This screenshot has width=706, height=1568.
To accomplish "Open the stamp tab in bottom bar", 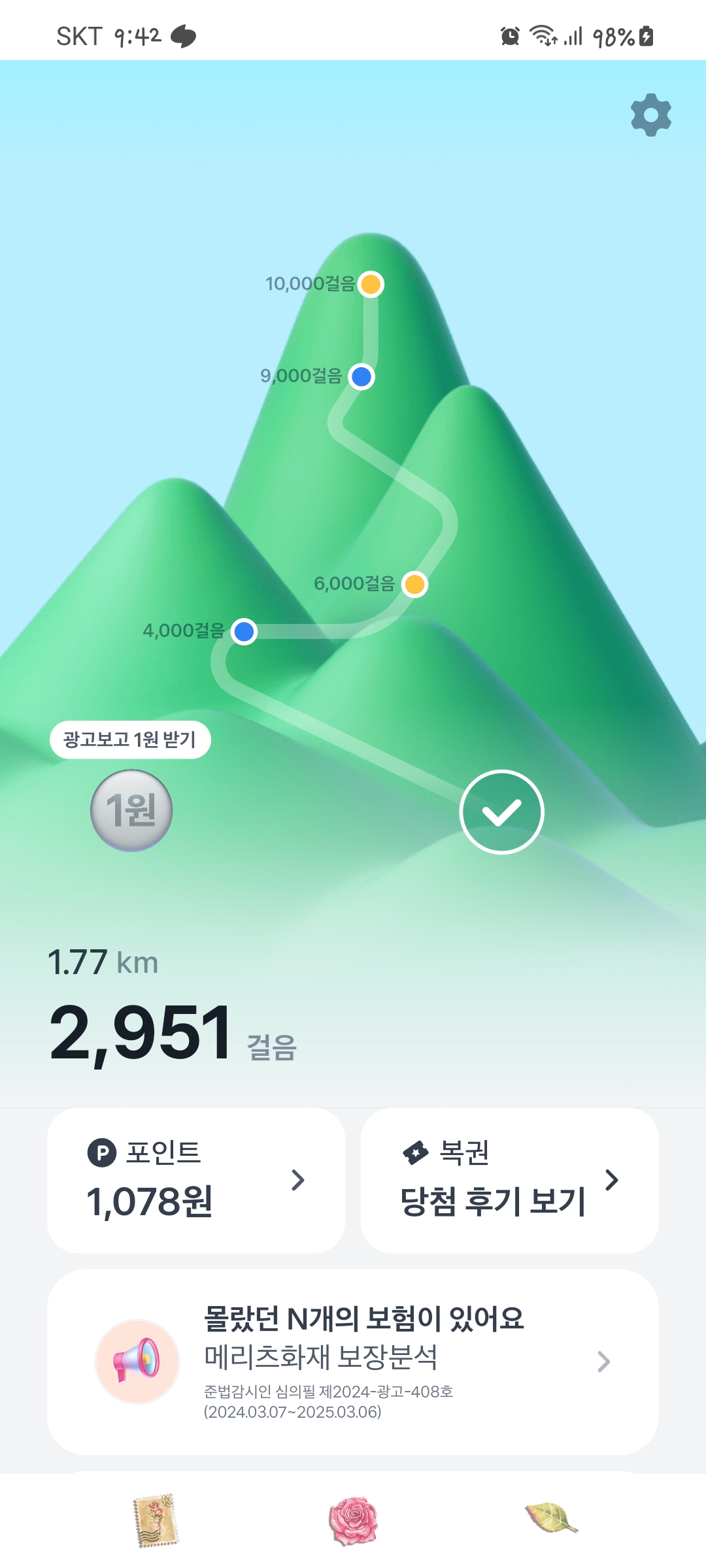I will click(x=156, y=1520).
